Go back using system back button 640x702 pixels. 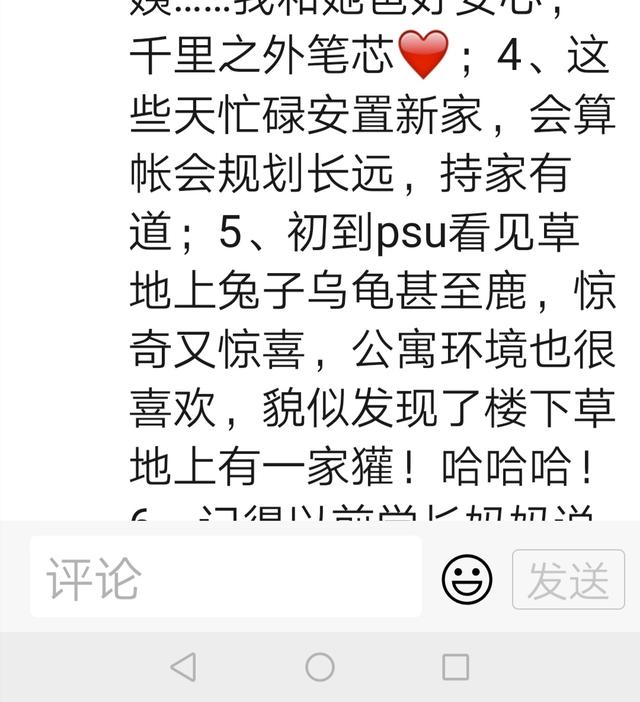point(183,667)
